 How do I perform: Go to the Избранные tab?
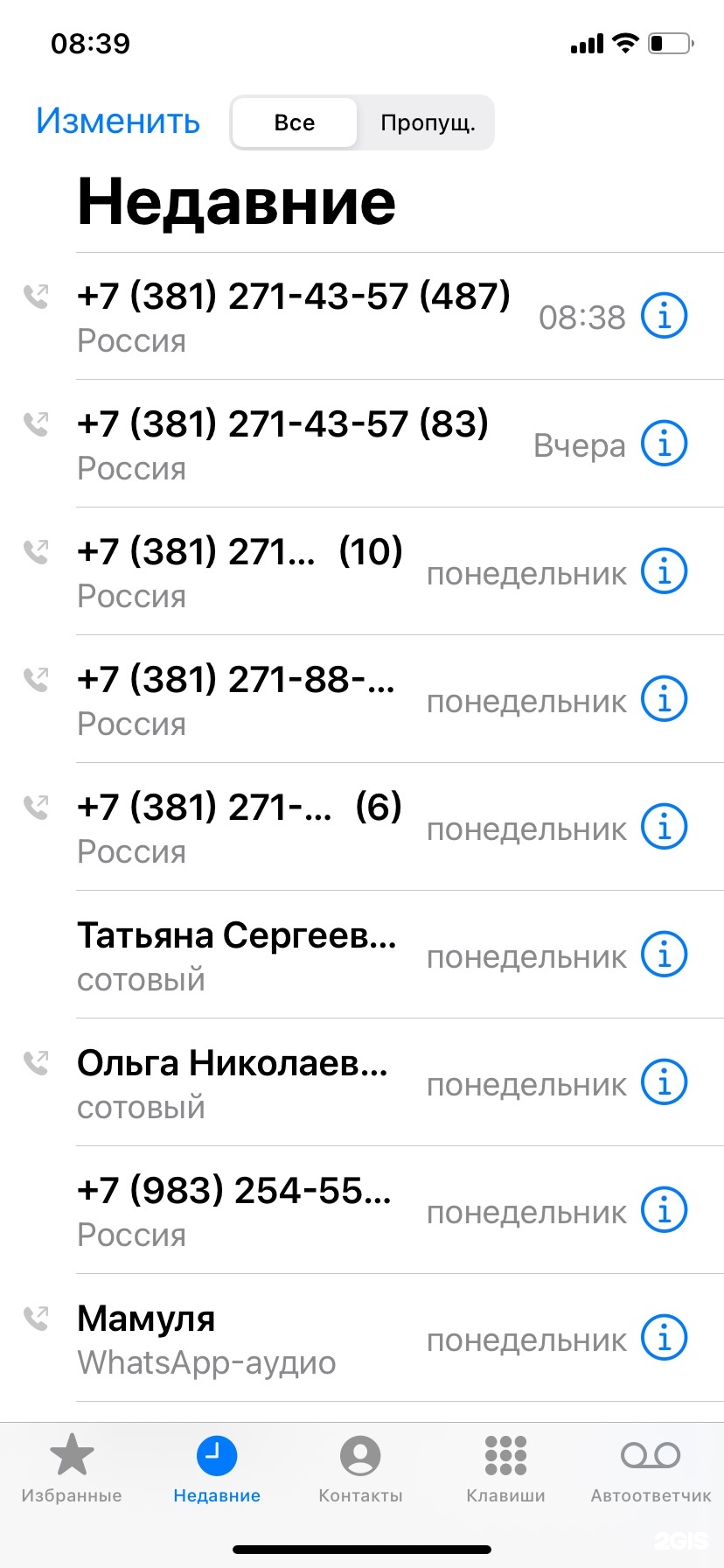72,1469
